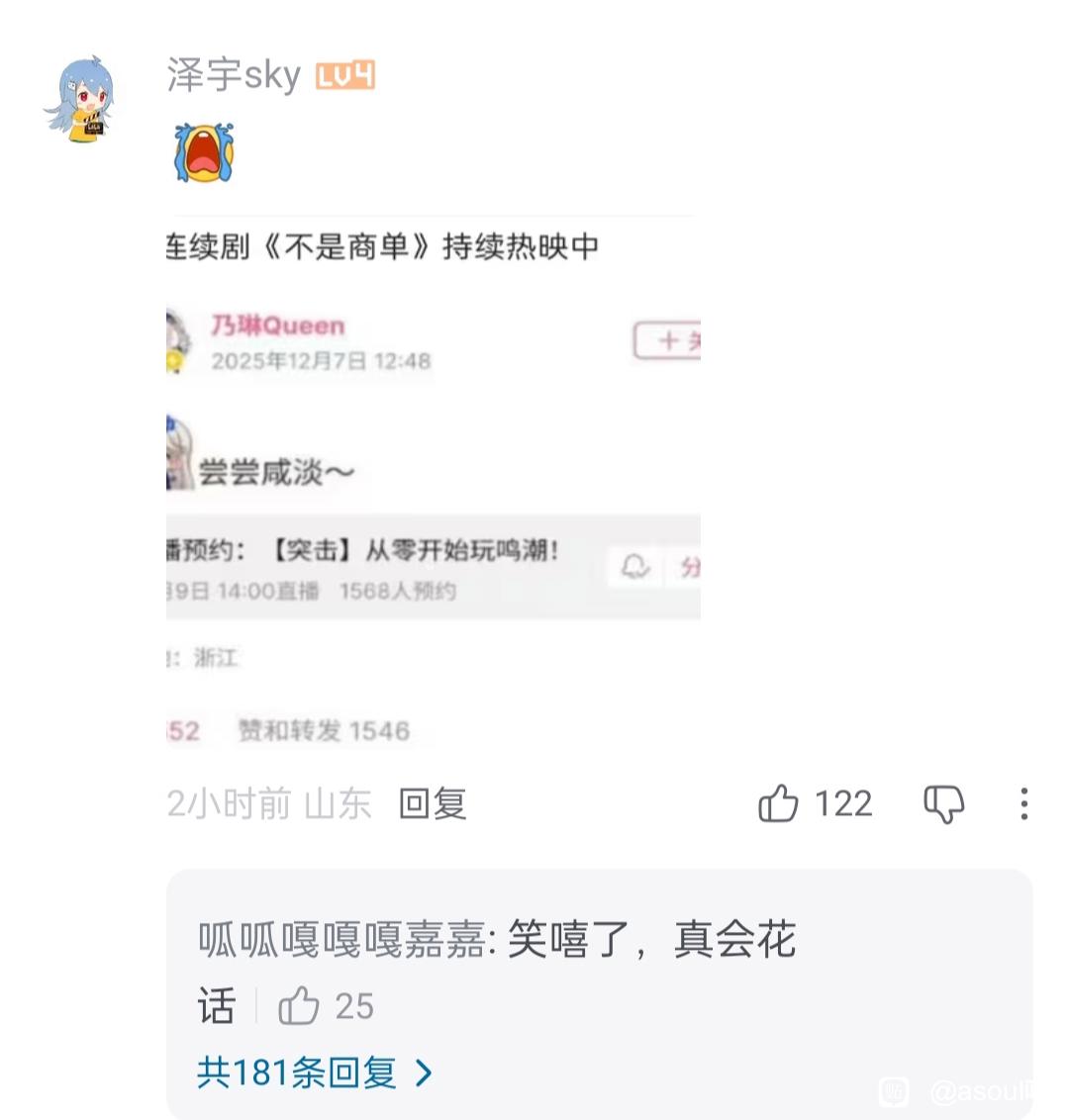Like the comment with 122 likes

pos(779,803)
